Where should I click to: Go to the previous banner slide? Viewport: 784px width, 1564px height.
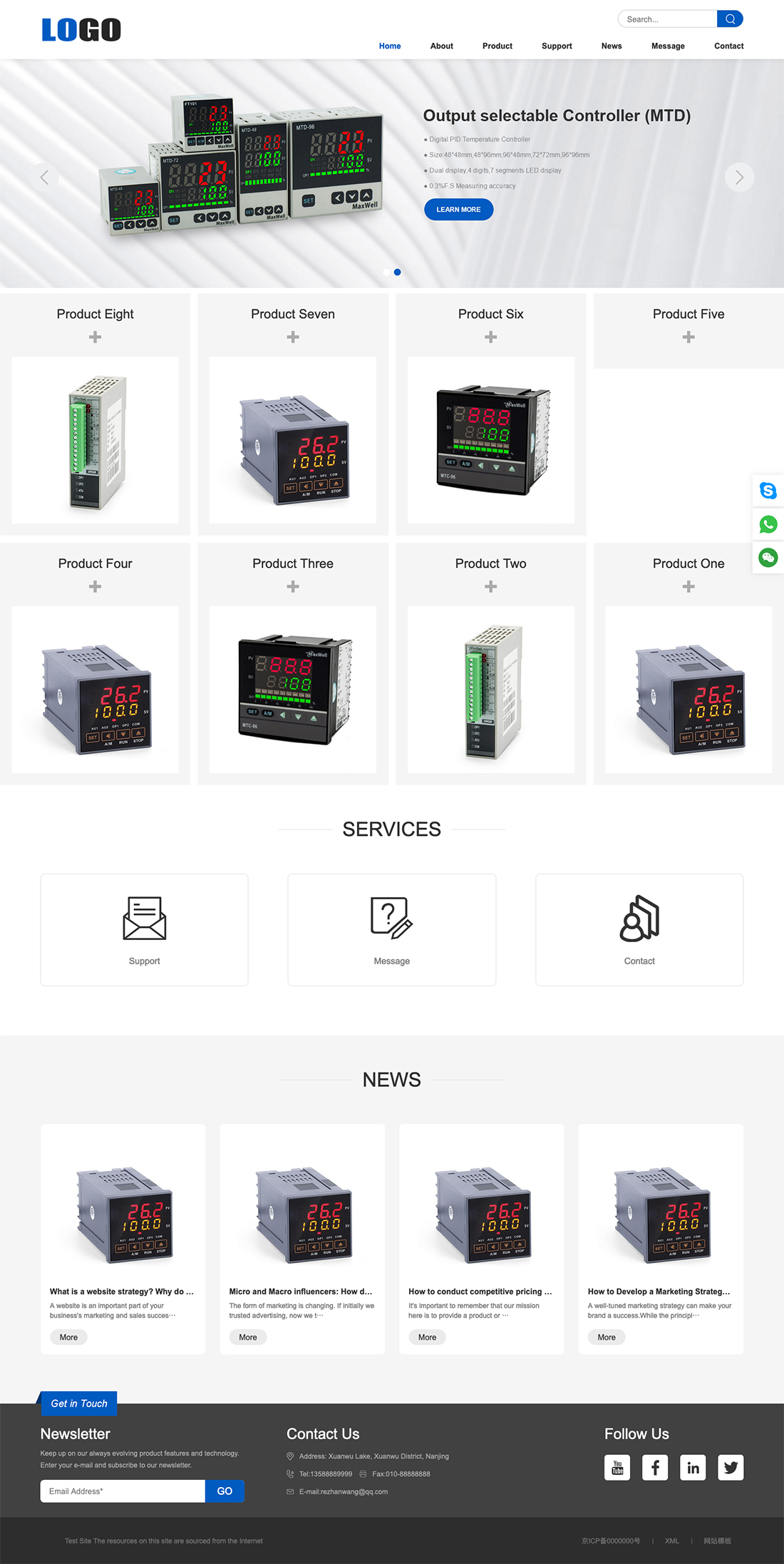pos(44,178)
